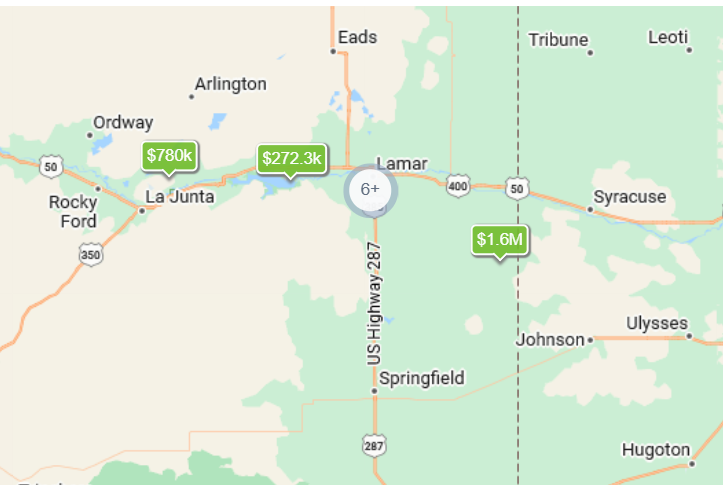Image resolution: width=723 pixels, height=485 pixels.
Task: Expand the 6+ listings cluster near Lamar
Action: [370, 190]
